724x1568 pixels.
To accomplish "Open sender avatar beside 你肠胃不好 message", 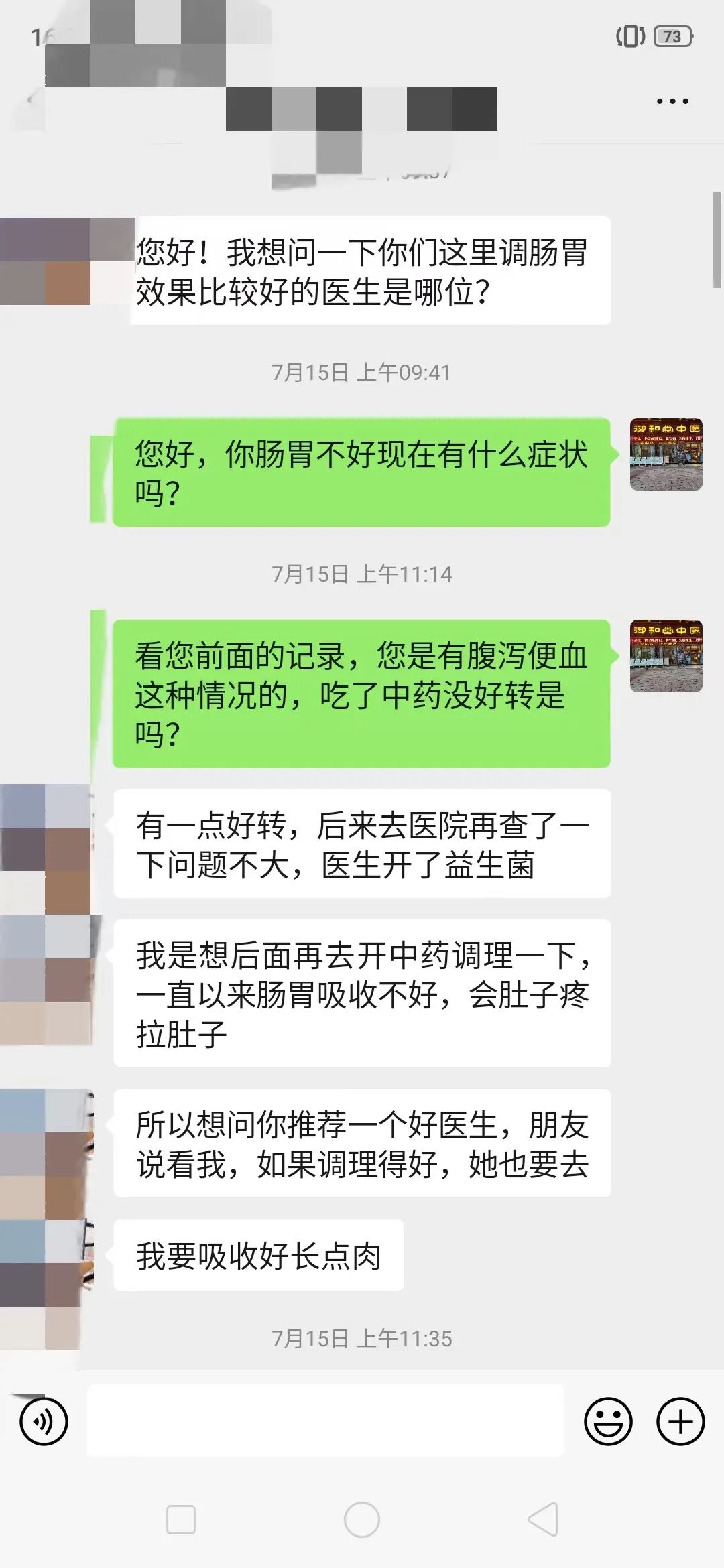I will tap(666, 454).
